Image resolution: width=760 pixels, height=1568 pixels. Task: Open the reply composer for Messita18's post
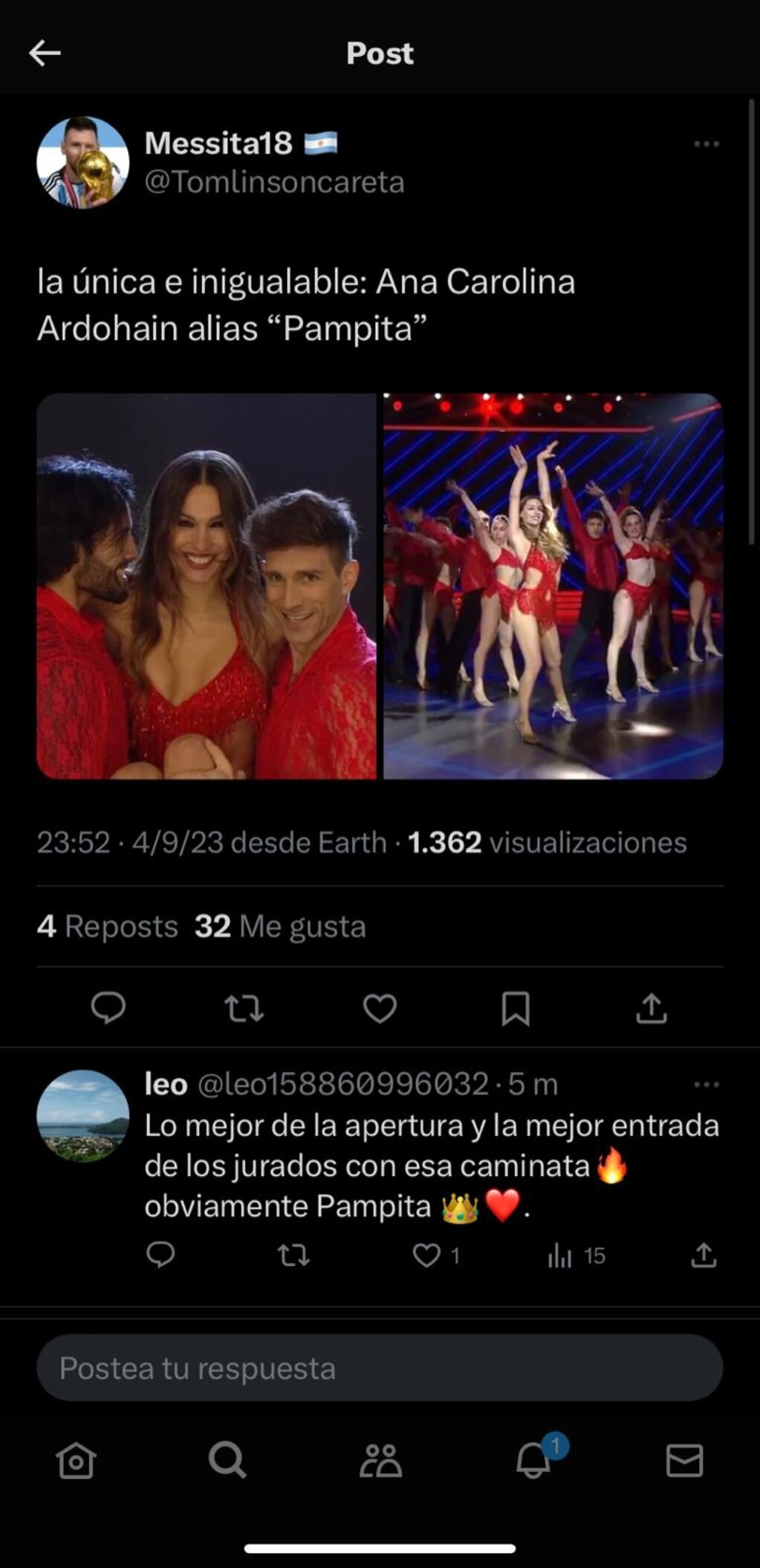(108, 1007)
